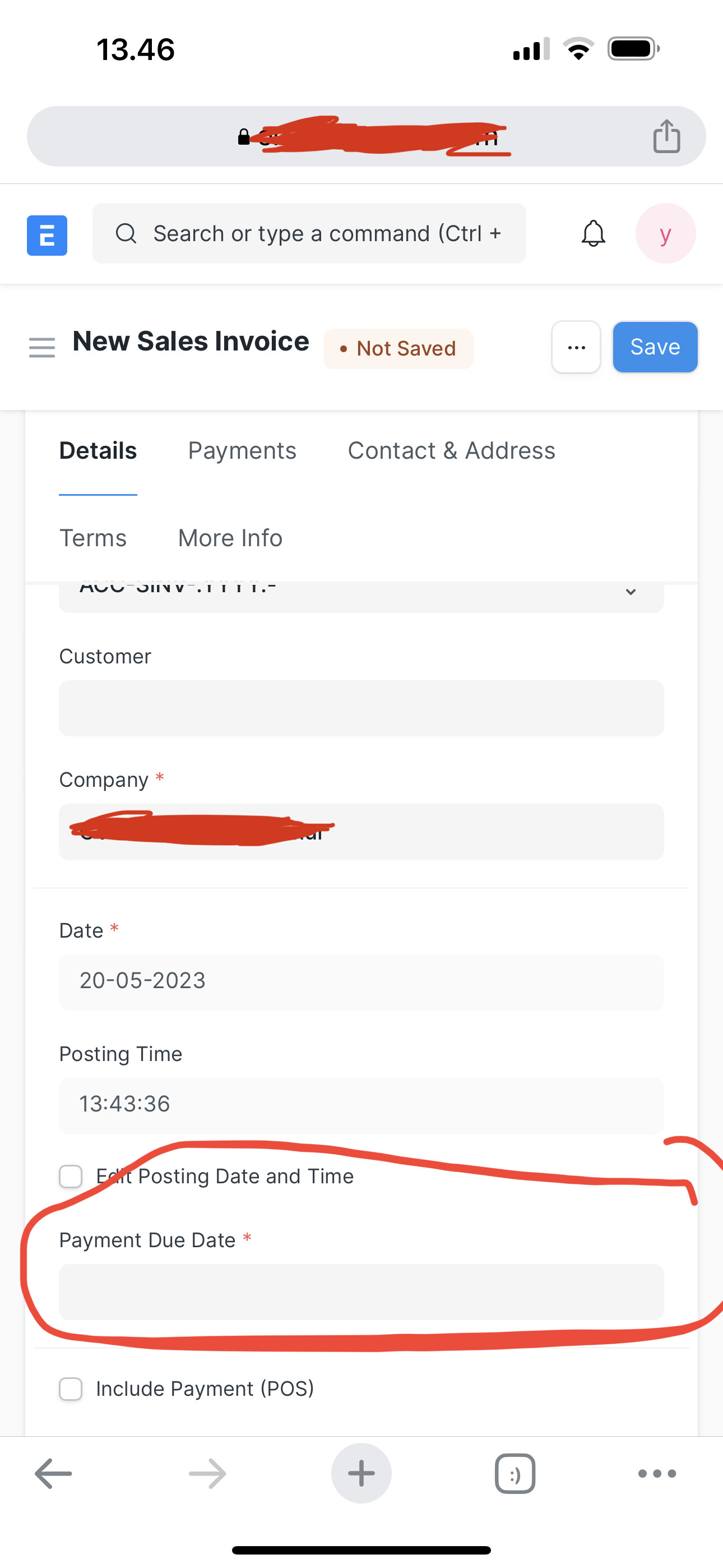Enable Edit Posting Date and Time
This screenshot has width=723, height=1568.
point(71,1177)
